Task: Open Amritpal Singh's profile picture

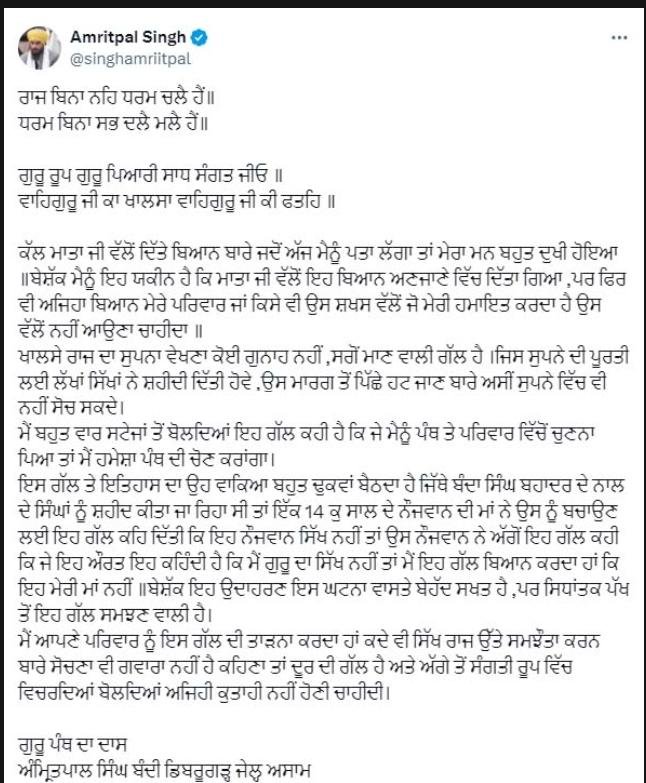Action: click(x=40, y=44)
